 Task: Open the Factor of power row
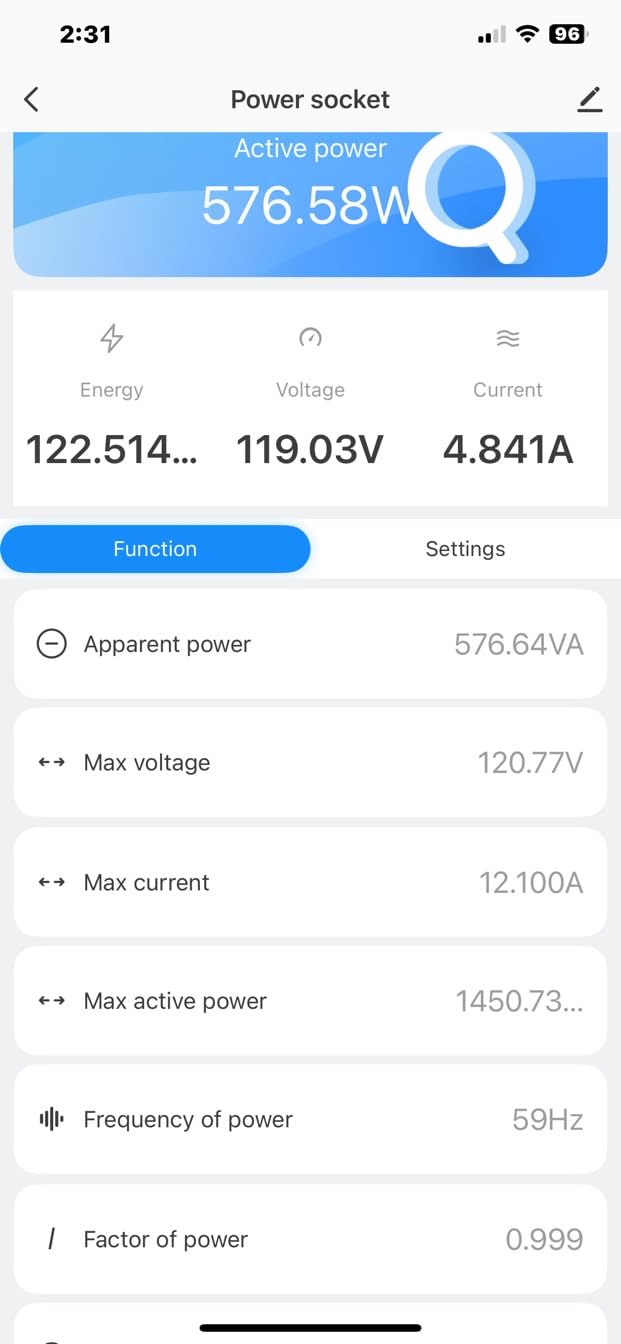[310, 1239]
